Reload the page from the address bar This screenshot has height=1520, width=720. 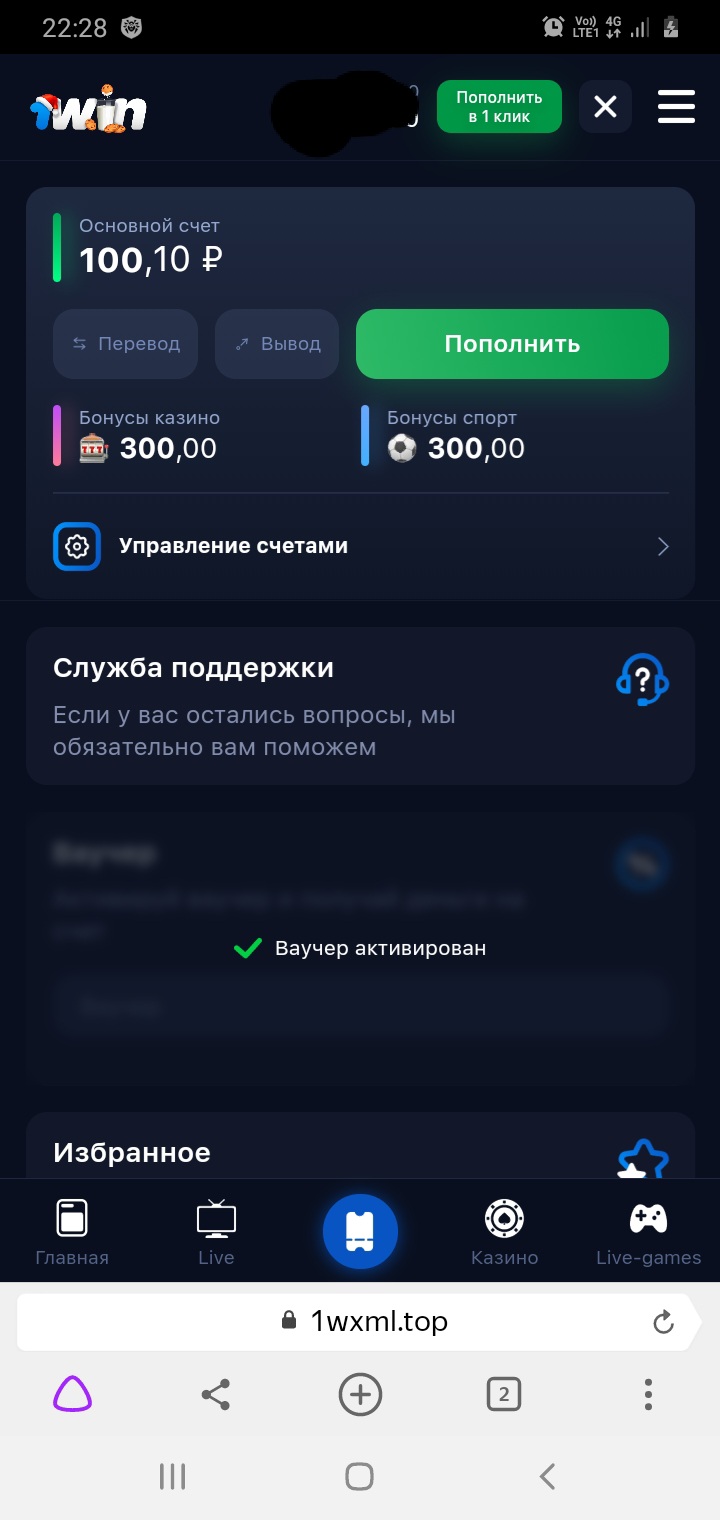[x=663, y=1322]
